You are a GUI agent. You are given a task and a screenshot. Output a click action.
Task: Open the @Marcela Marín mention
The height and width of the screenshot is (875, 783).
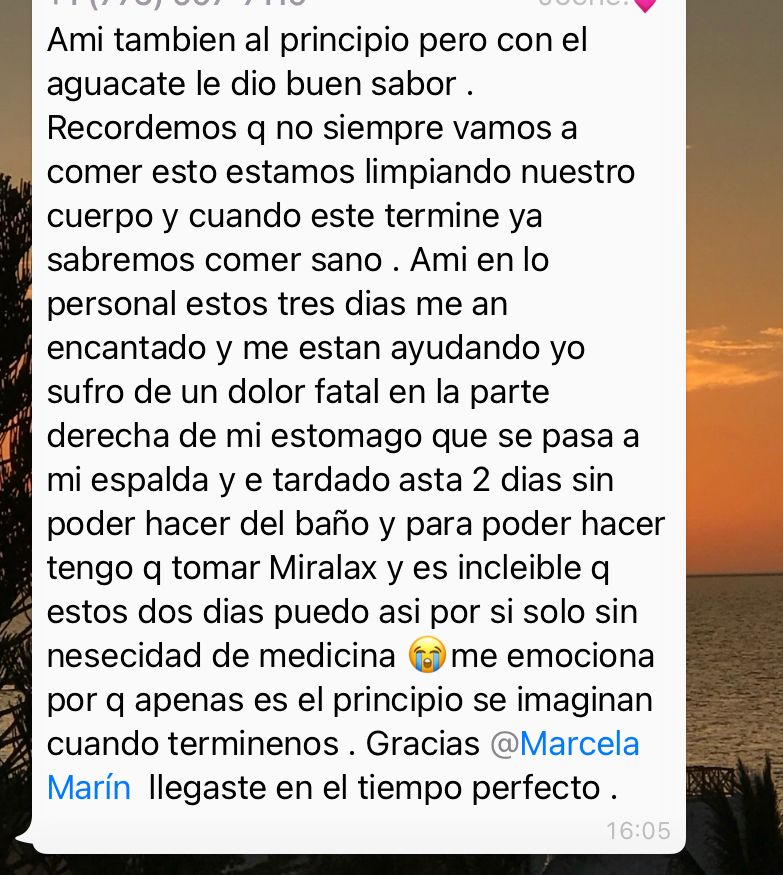[565, 744]
